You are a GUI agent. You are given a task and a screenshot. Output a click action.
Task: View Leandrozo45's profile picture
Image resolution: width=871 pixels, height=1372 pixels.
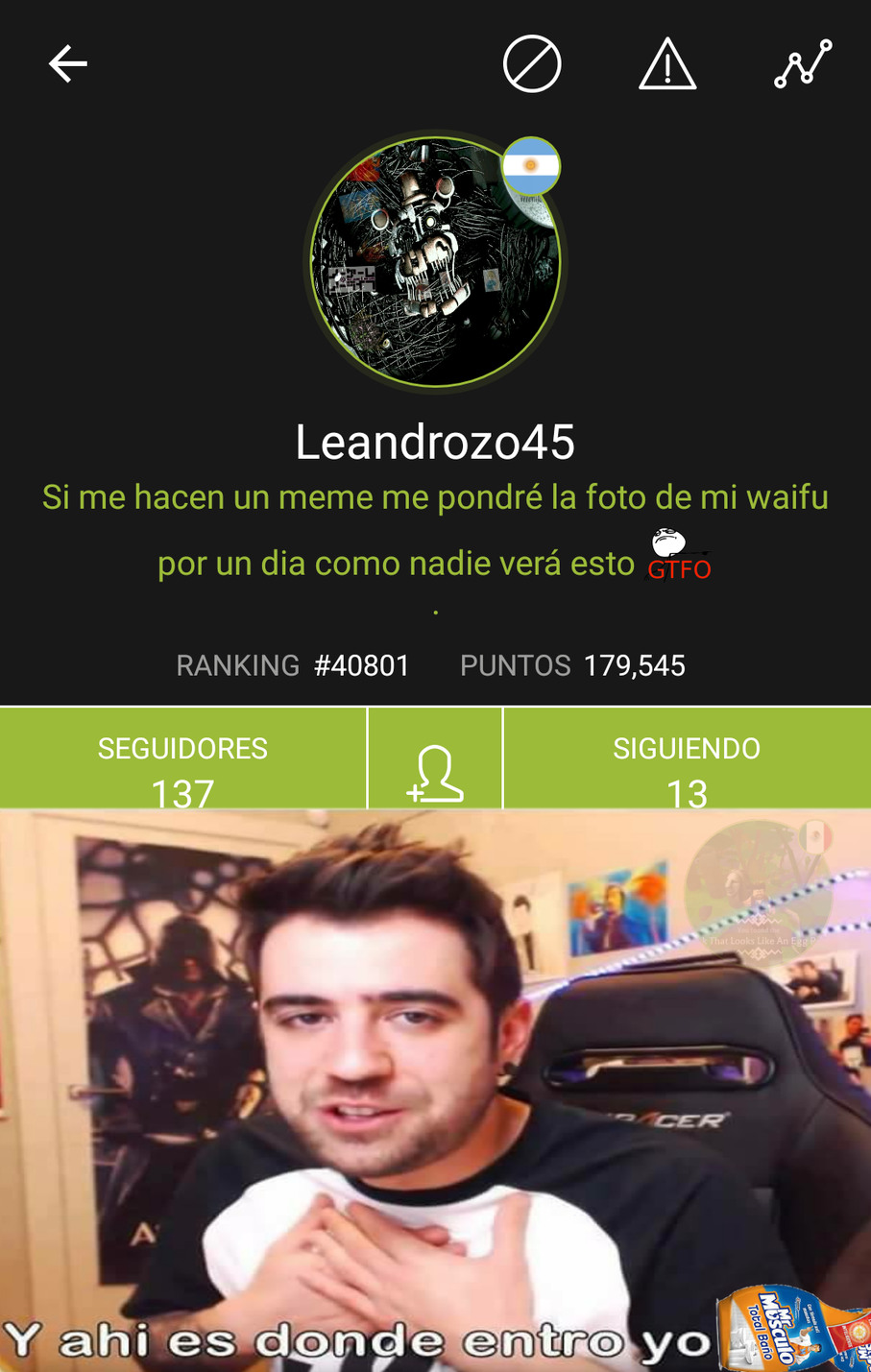[435, 262]
